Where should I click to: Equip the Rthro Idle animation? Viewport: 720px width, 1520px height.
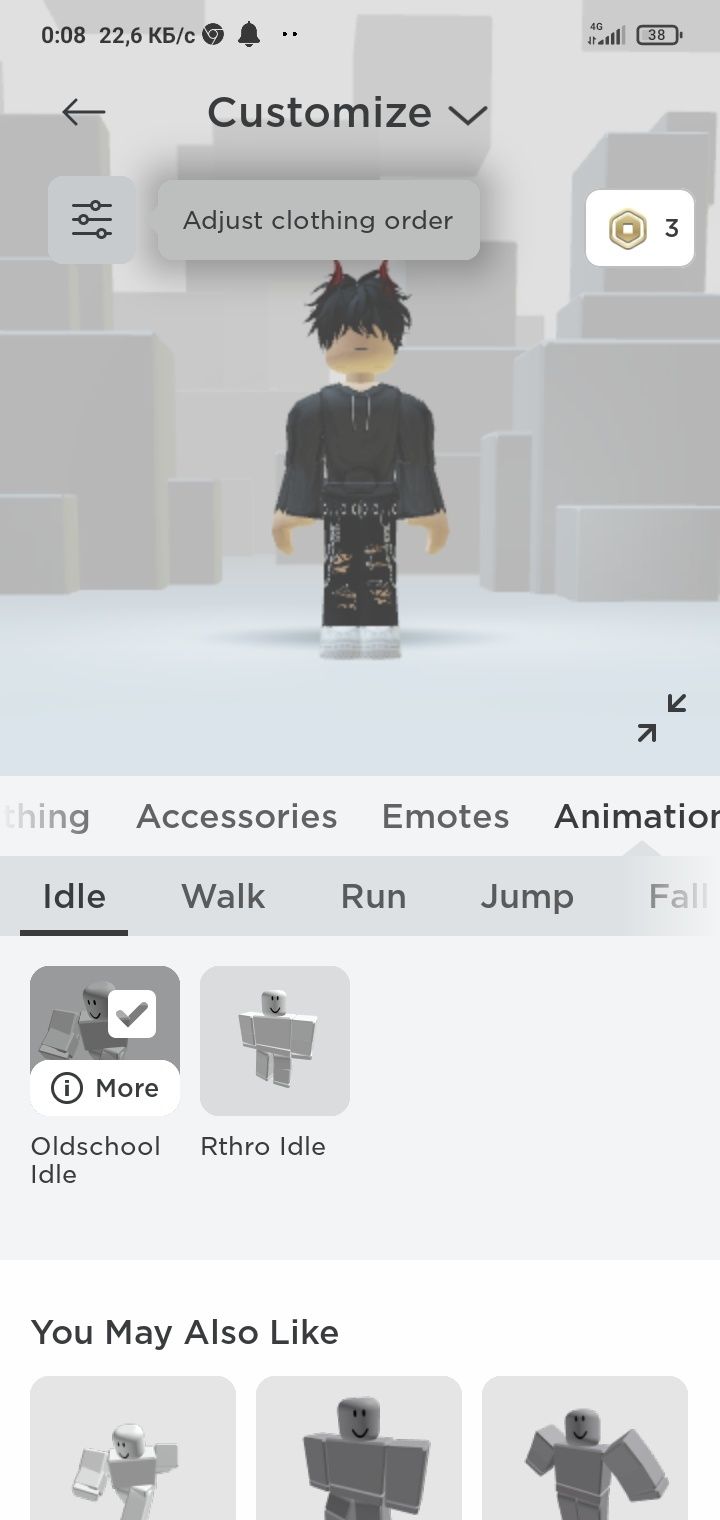coord(275,1041)
